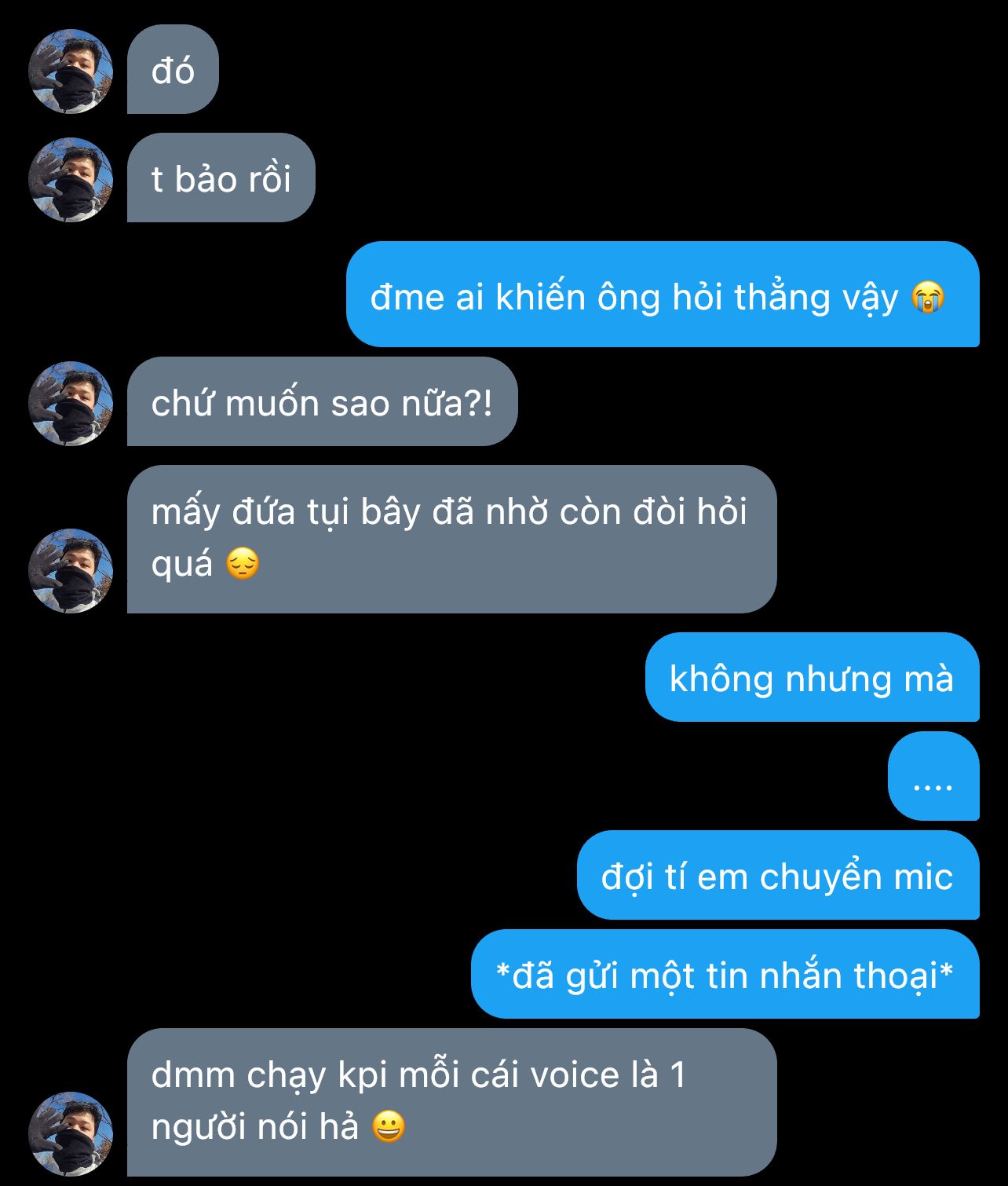1008x1186 pixels.
Task: View profile picture next to "t bảo rồi"
Action: click(71, 180)
